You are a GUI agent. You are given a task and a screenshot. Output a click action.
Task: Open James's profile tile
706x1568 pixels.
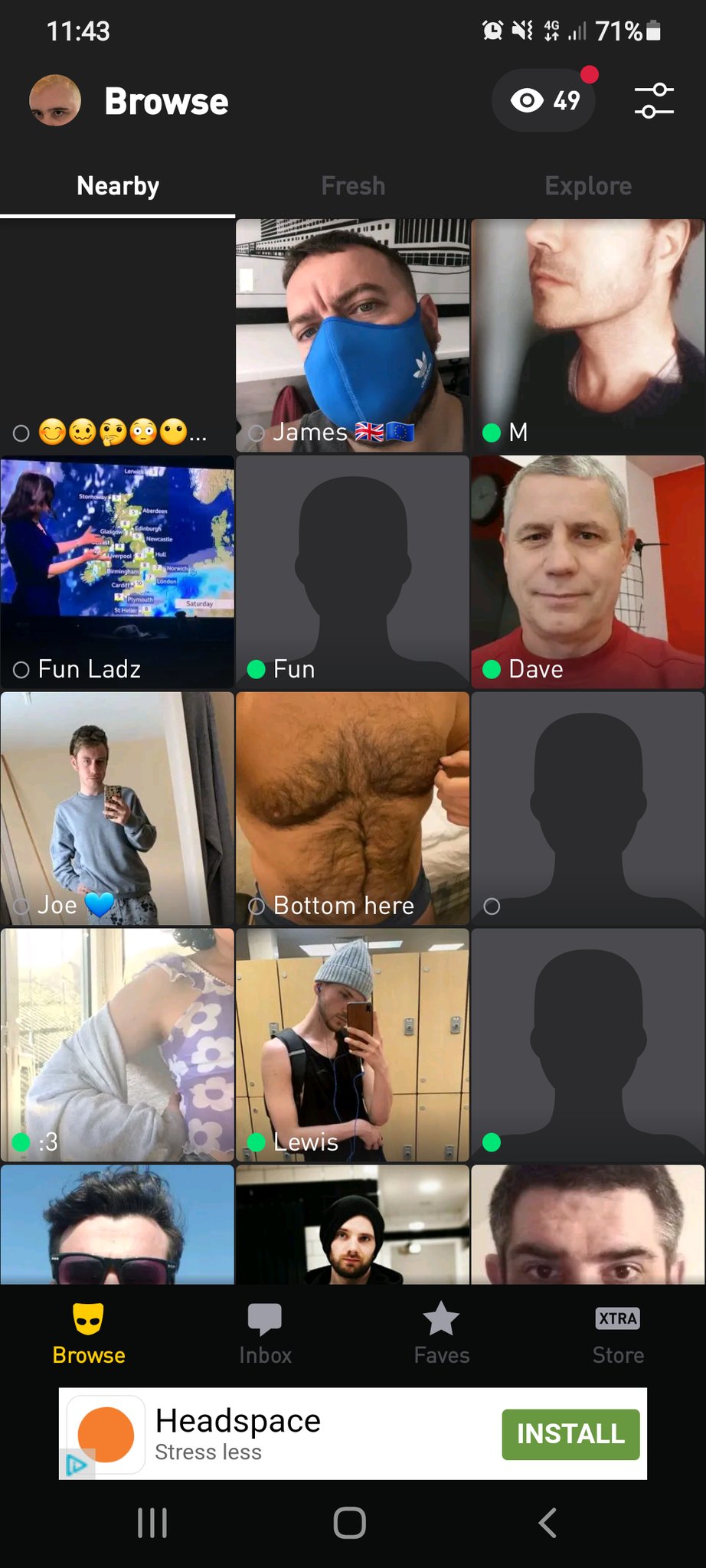click(x=352, y=335)
